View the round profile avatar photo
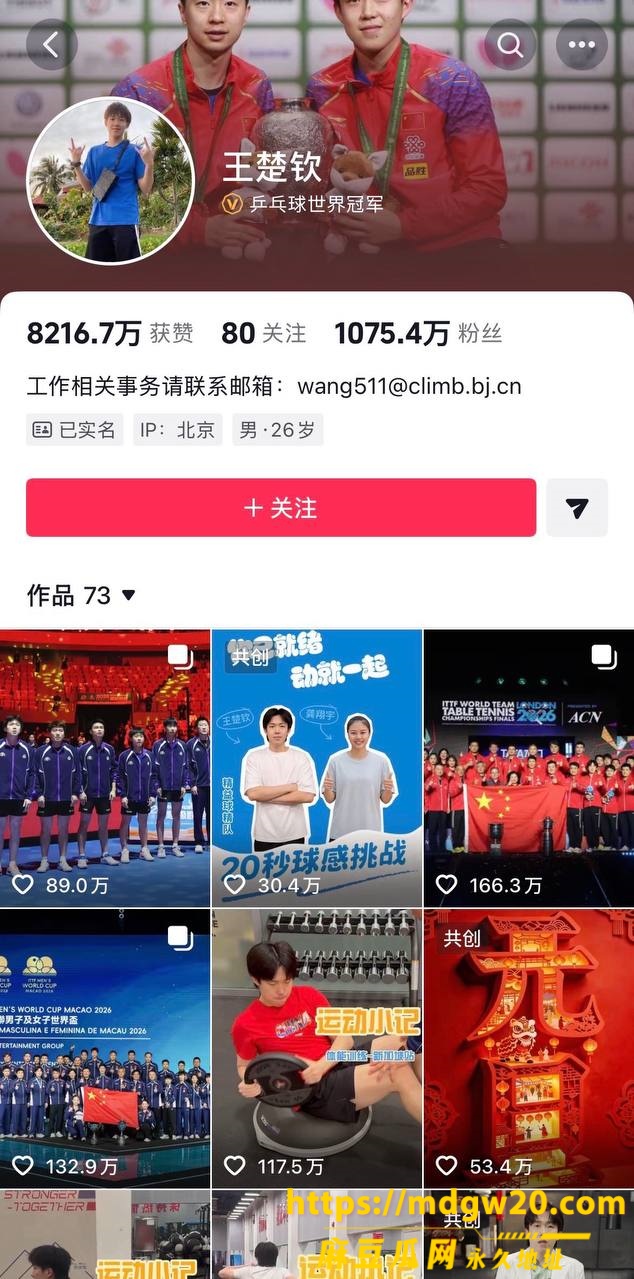The width and height of the screenshot is (634, 1279). coord(110,181)
